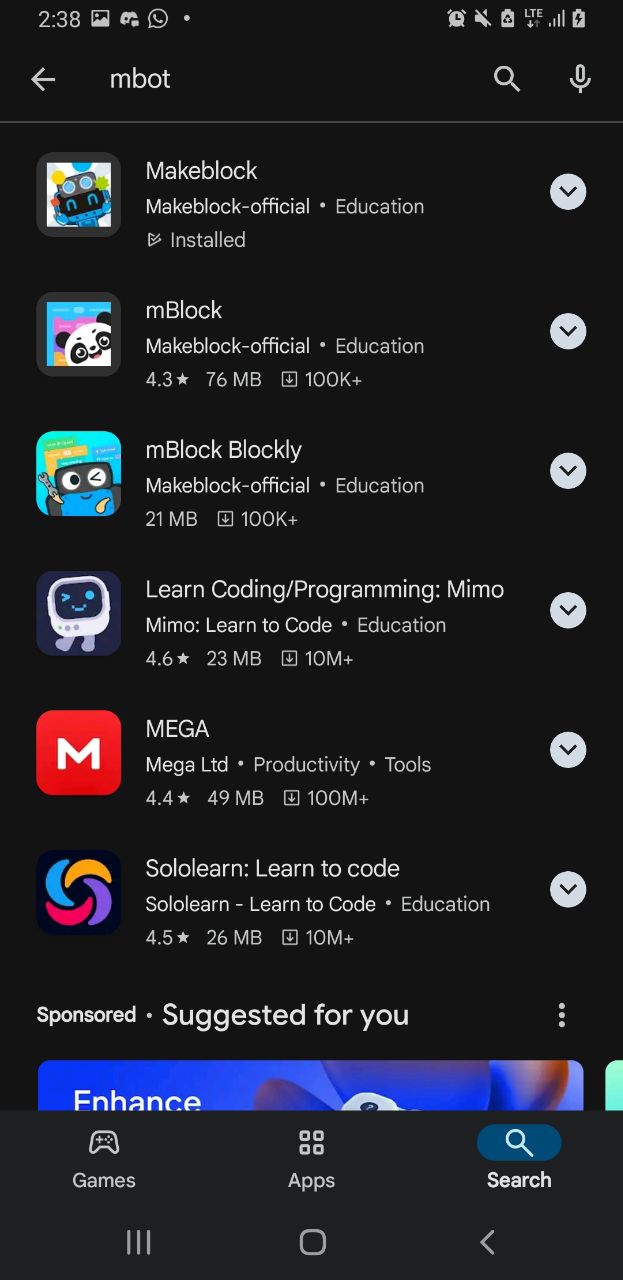Expand details for Makeblock
The height and width of the screenshot is (1280, 623).
tap(568, 192)
